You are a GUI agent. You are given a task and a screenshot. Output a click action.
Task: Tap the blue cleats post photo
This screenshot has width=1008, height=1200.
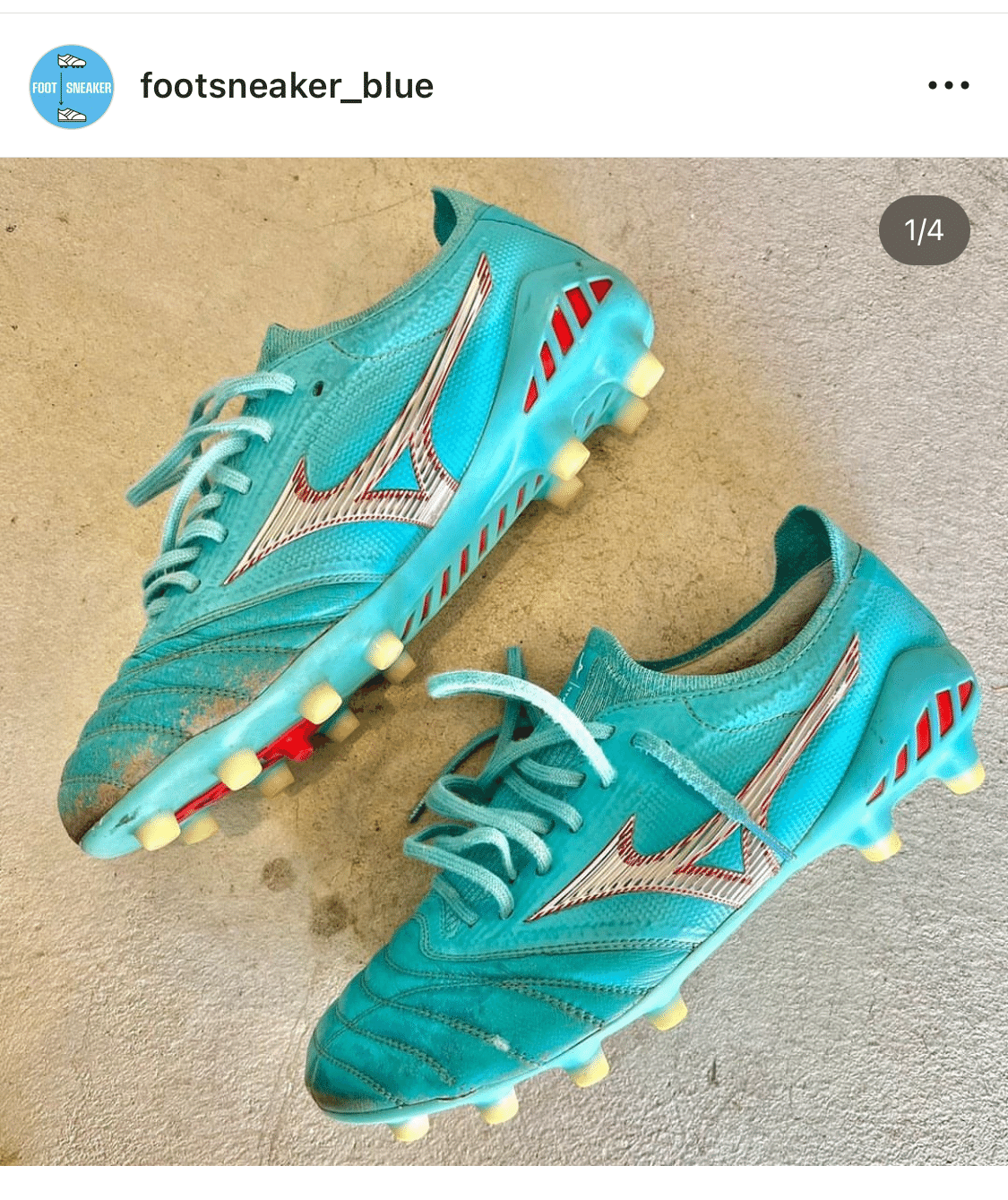[x=504, y=661]
